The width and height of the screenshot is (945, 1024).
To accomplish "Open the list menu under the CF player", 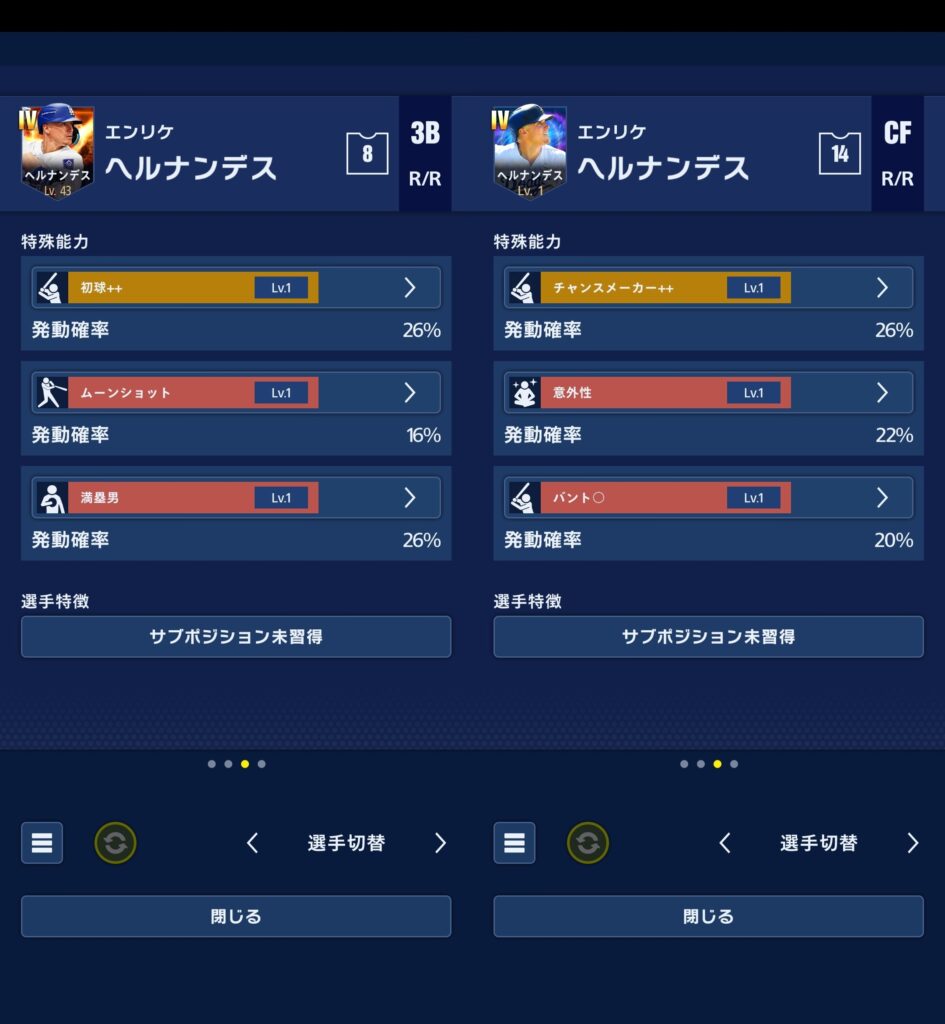I will point(514,843).
